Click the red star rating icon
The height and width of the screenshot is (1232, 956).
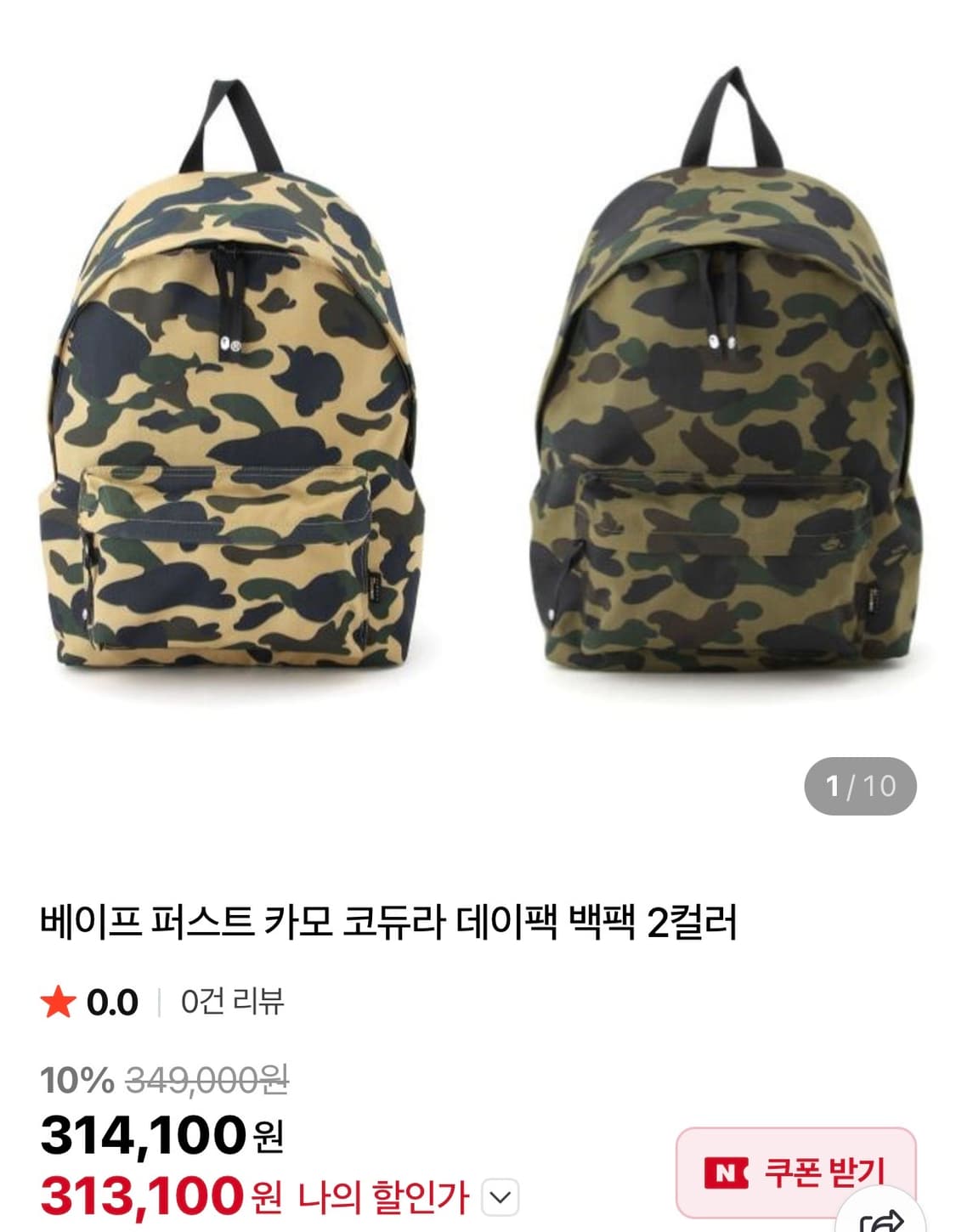click(x=59, y=1003)
